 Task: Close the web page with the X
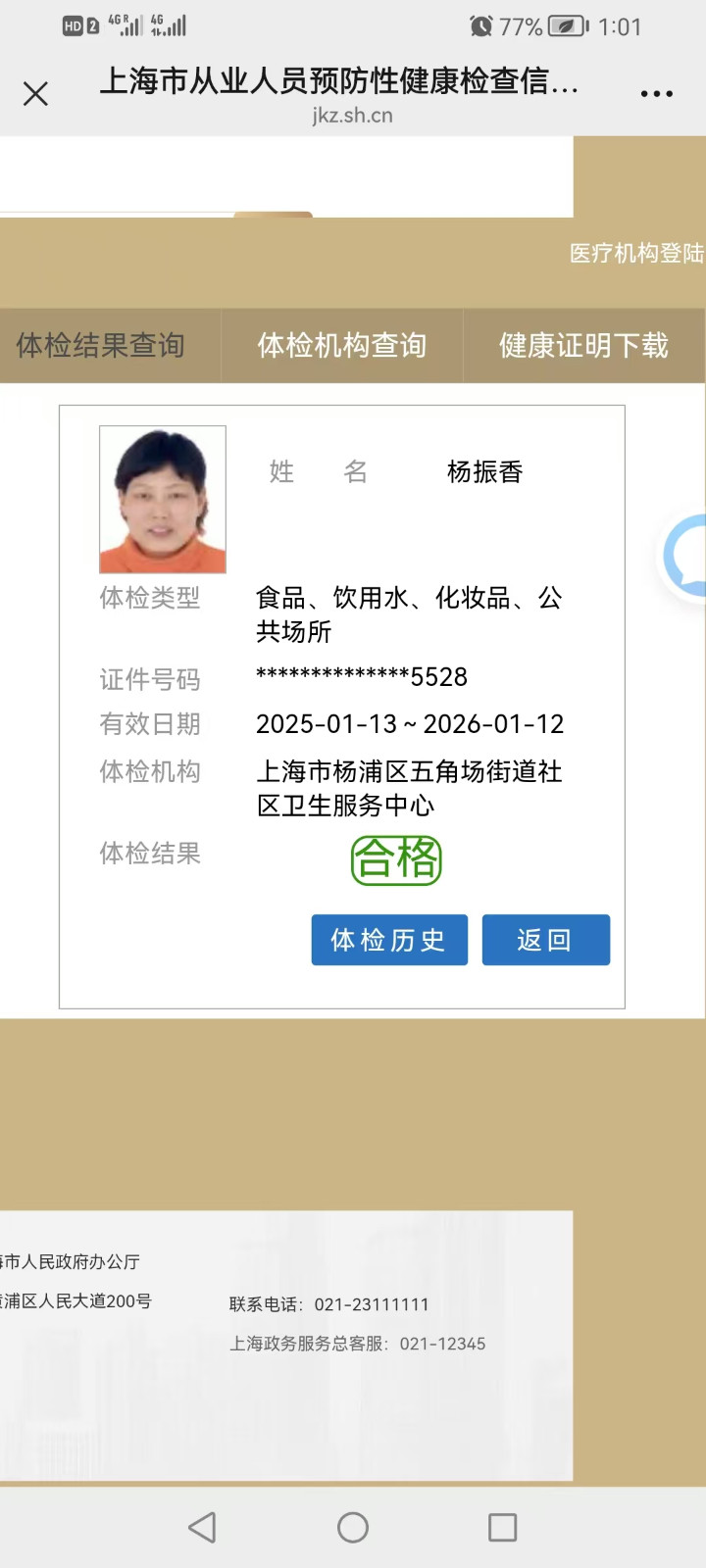pyautogui.click(x=35, y=94)
